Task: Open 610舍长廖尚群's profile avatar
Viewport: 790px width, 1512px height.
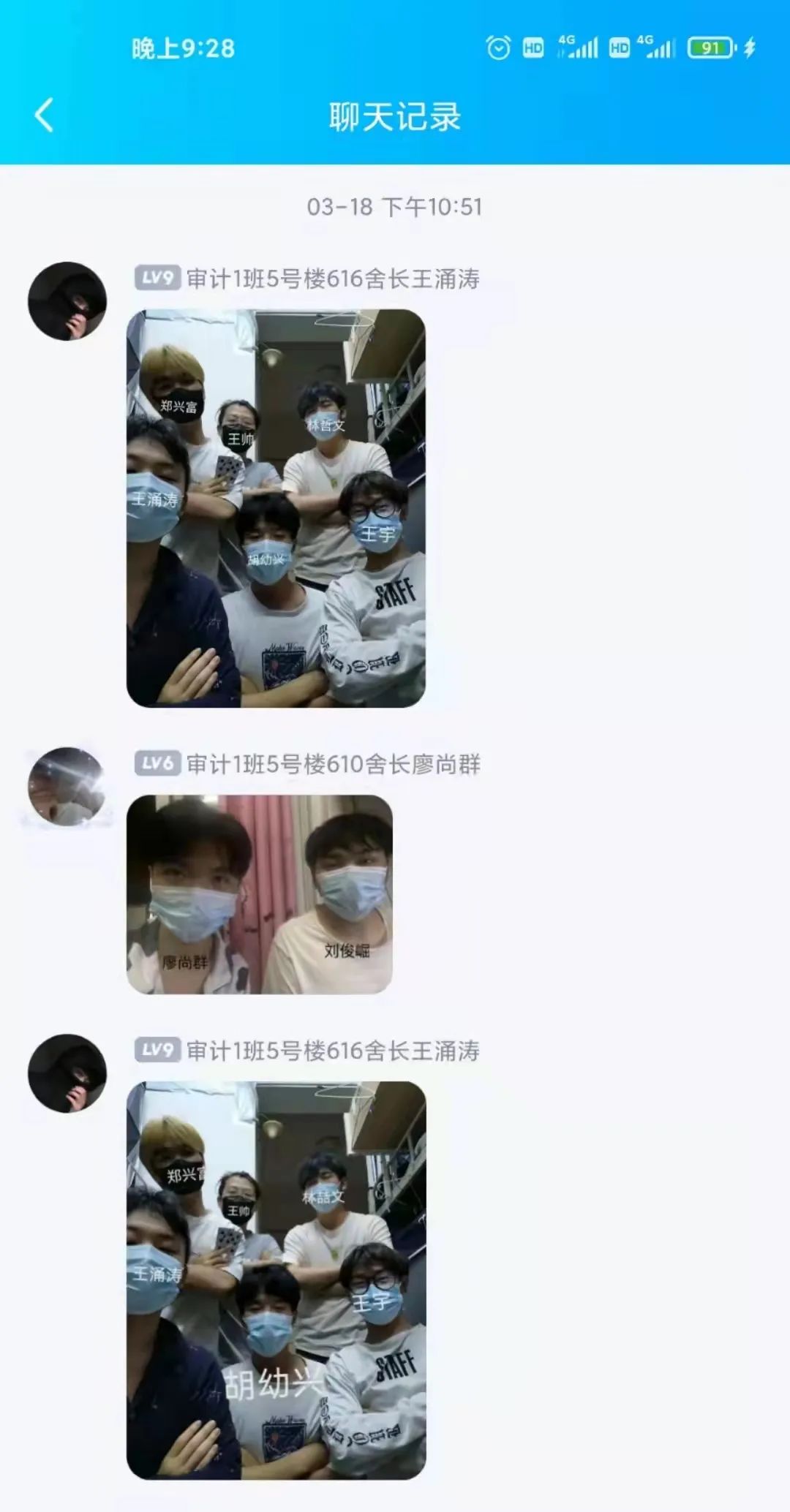Action: [67, 787]
